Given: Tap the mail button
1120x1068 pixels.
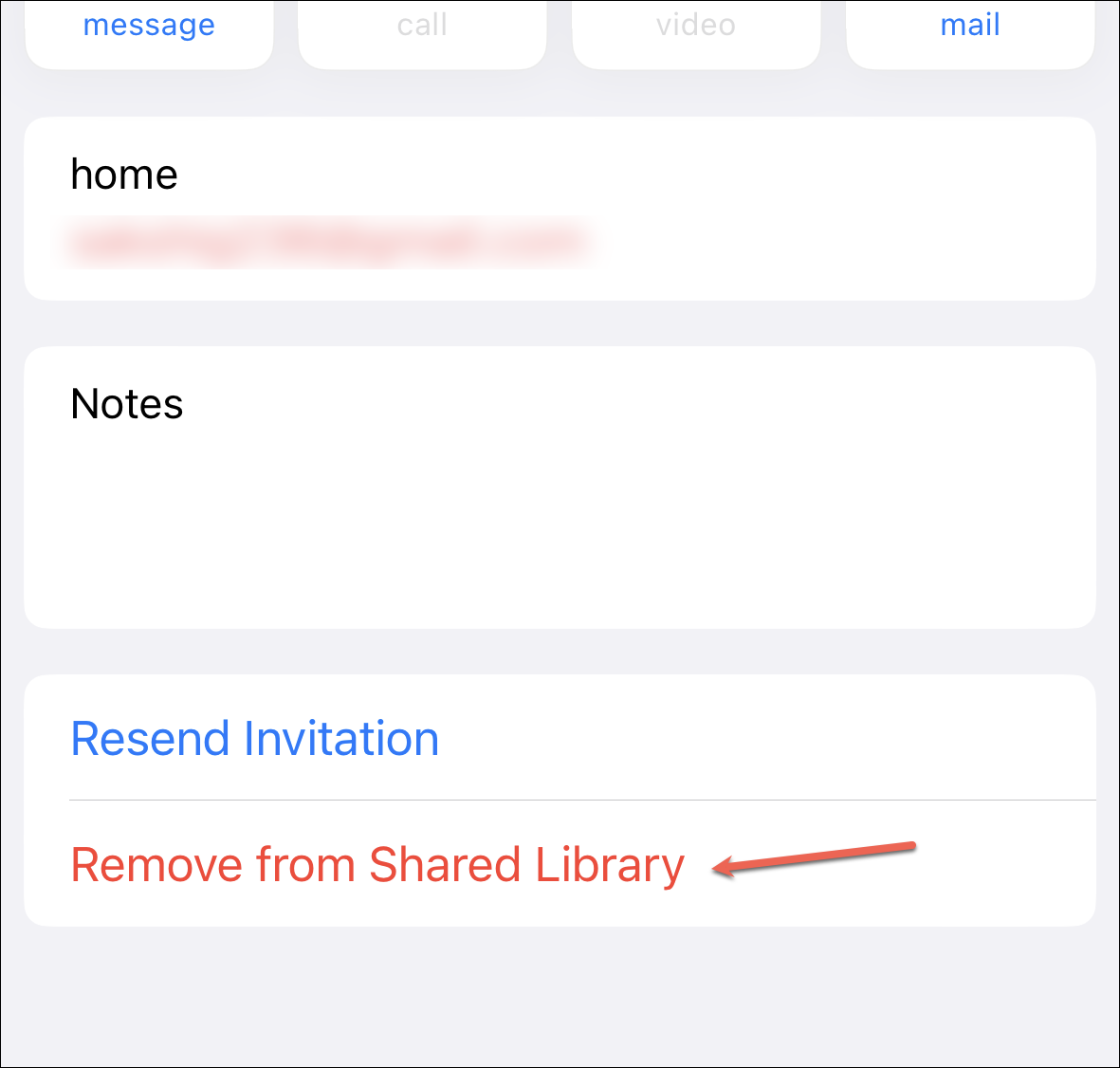Looking at the screenshot, I should (x=969, y=27).
